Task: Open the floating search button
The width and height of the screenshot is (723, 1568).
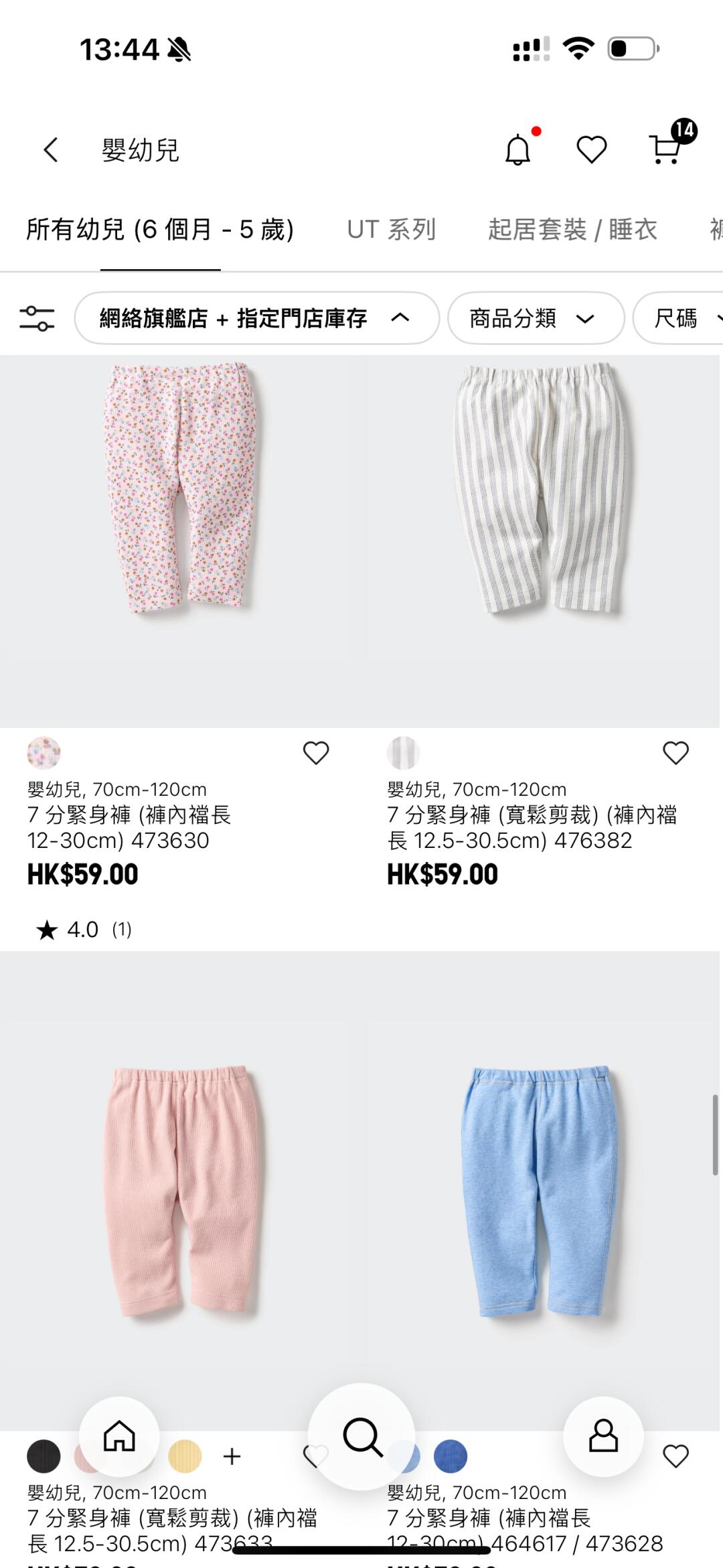Action: [361, 1435]
